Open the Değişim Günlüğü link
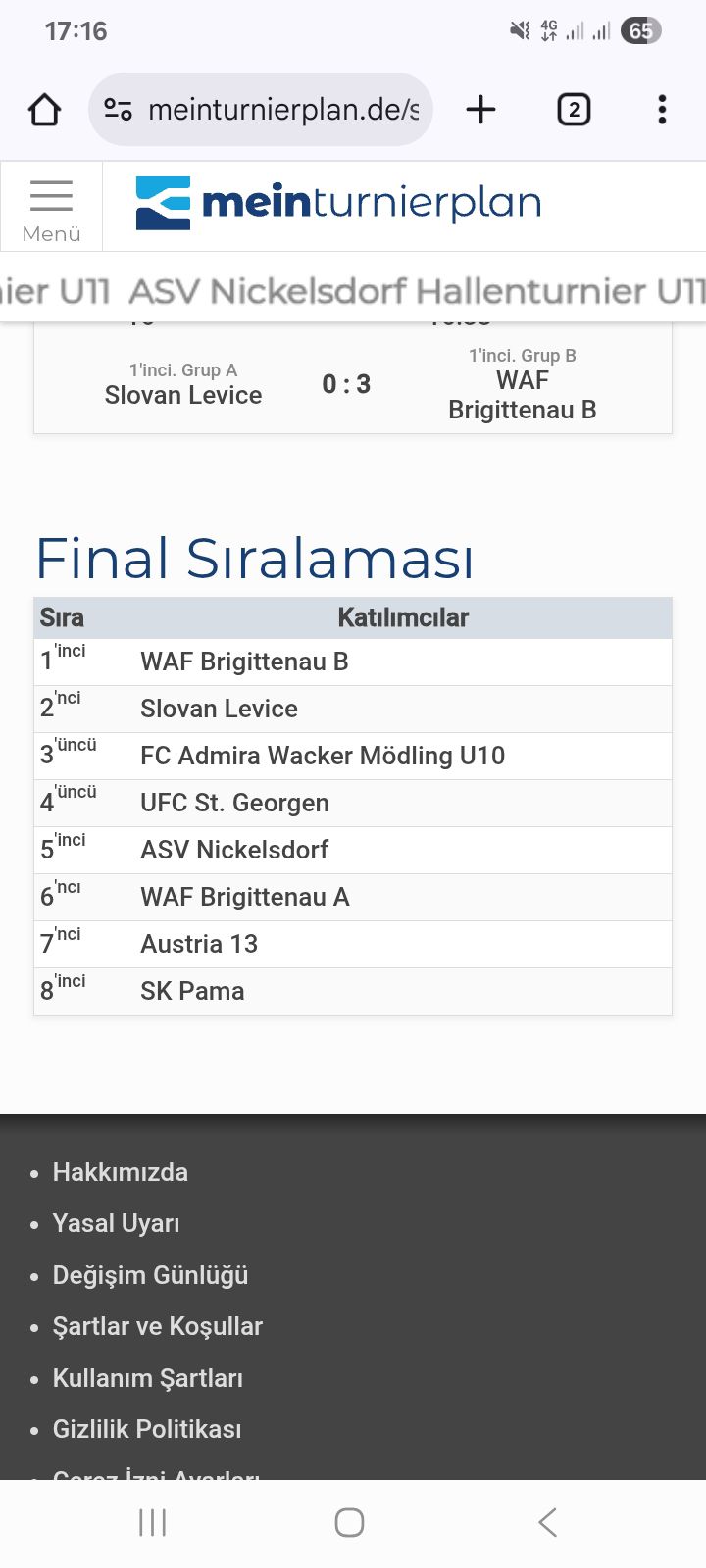Image resolution: width=706 pixels, height=1568 pixels. tap(150, 1275)
